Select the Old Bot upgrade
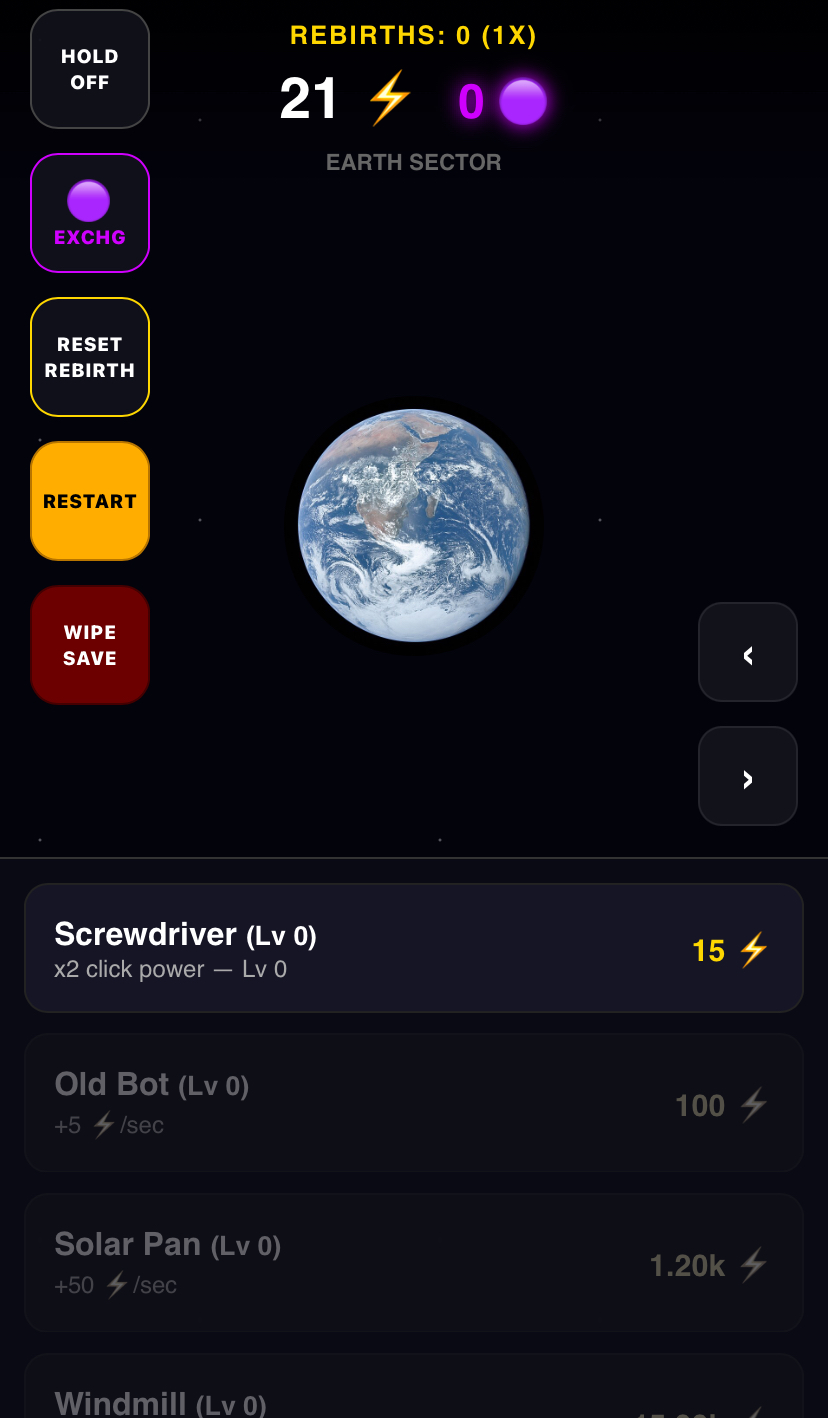The width and height of the screenshot is (828, 1418). click(414, 1103)
